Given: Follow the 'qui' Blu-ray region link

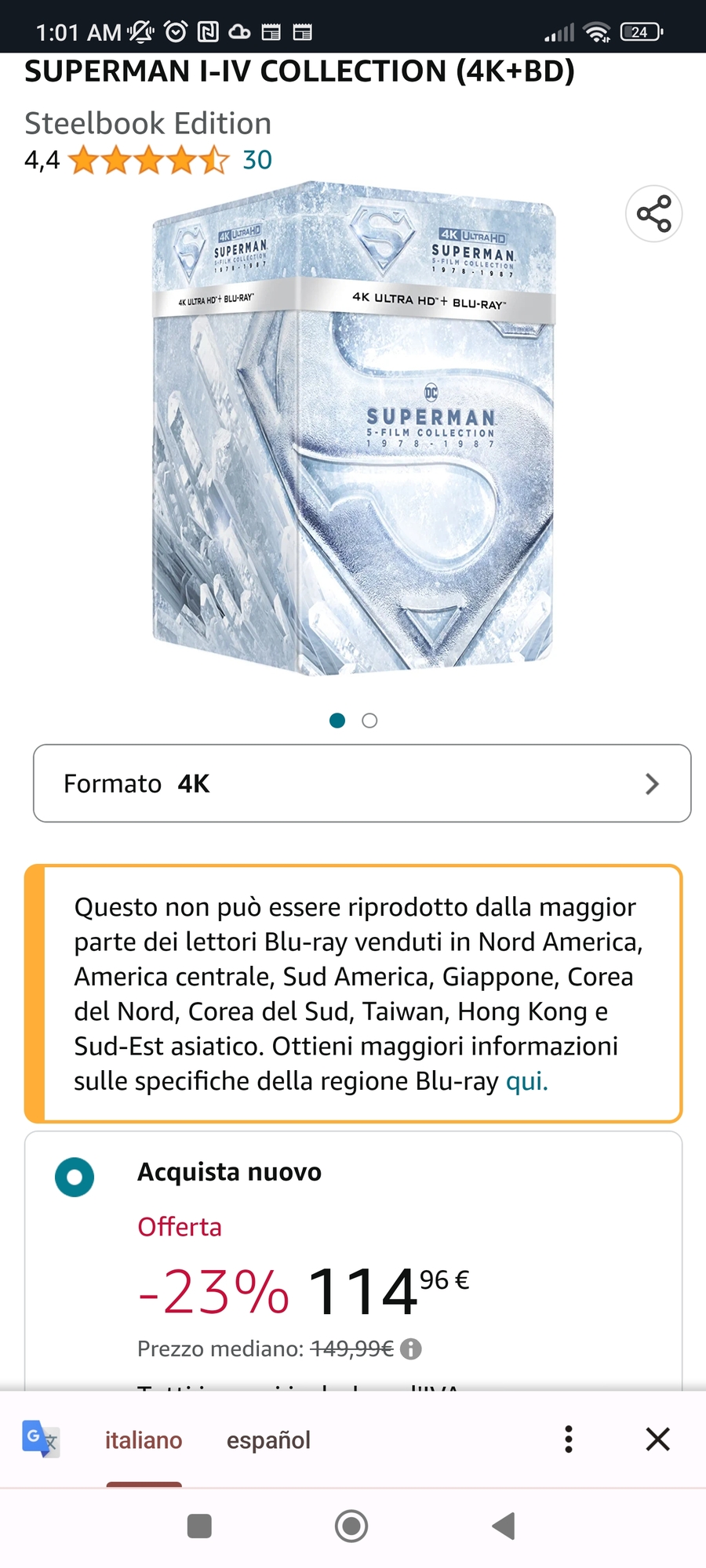Looking at the screenshot, I should (526, 1081).
